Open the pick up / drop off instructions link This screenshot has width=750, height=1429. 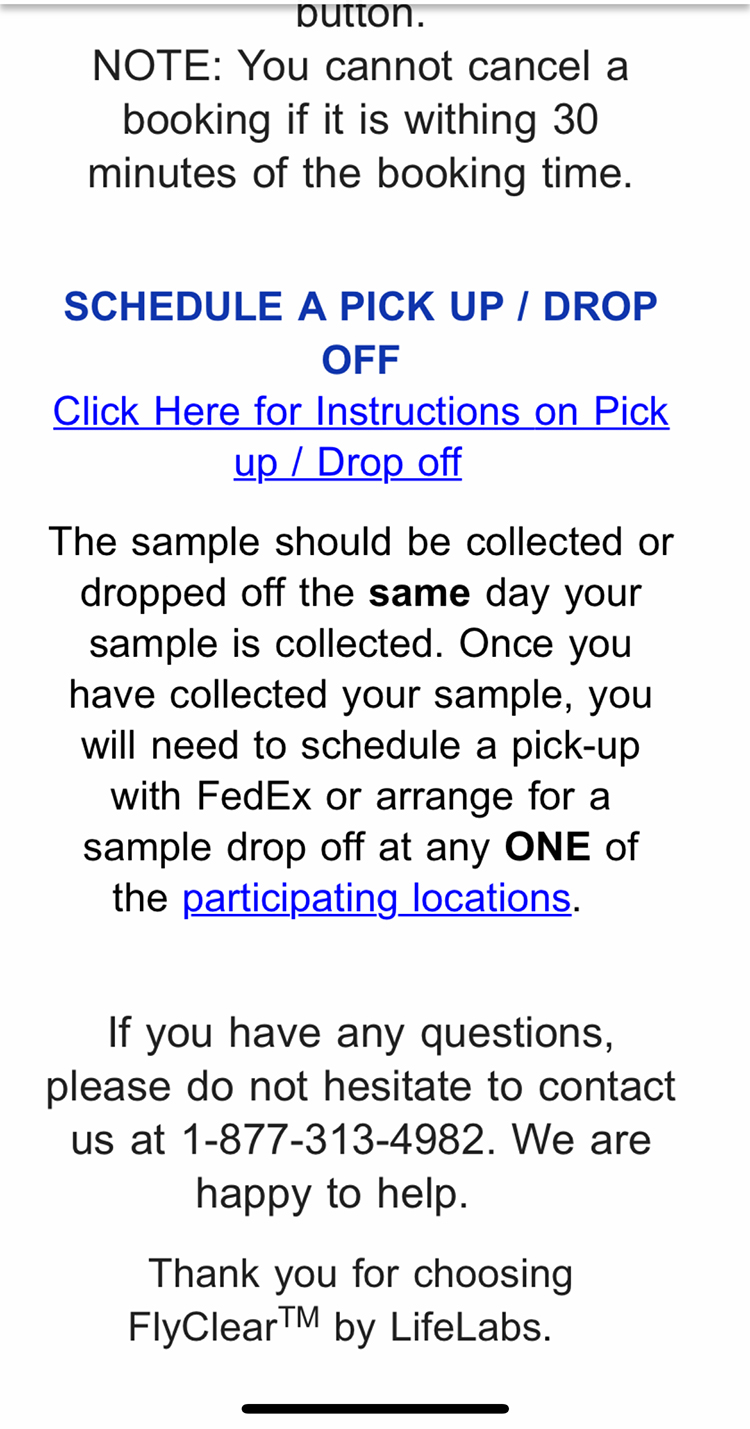pyautogui.click(x=361, y=437)
